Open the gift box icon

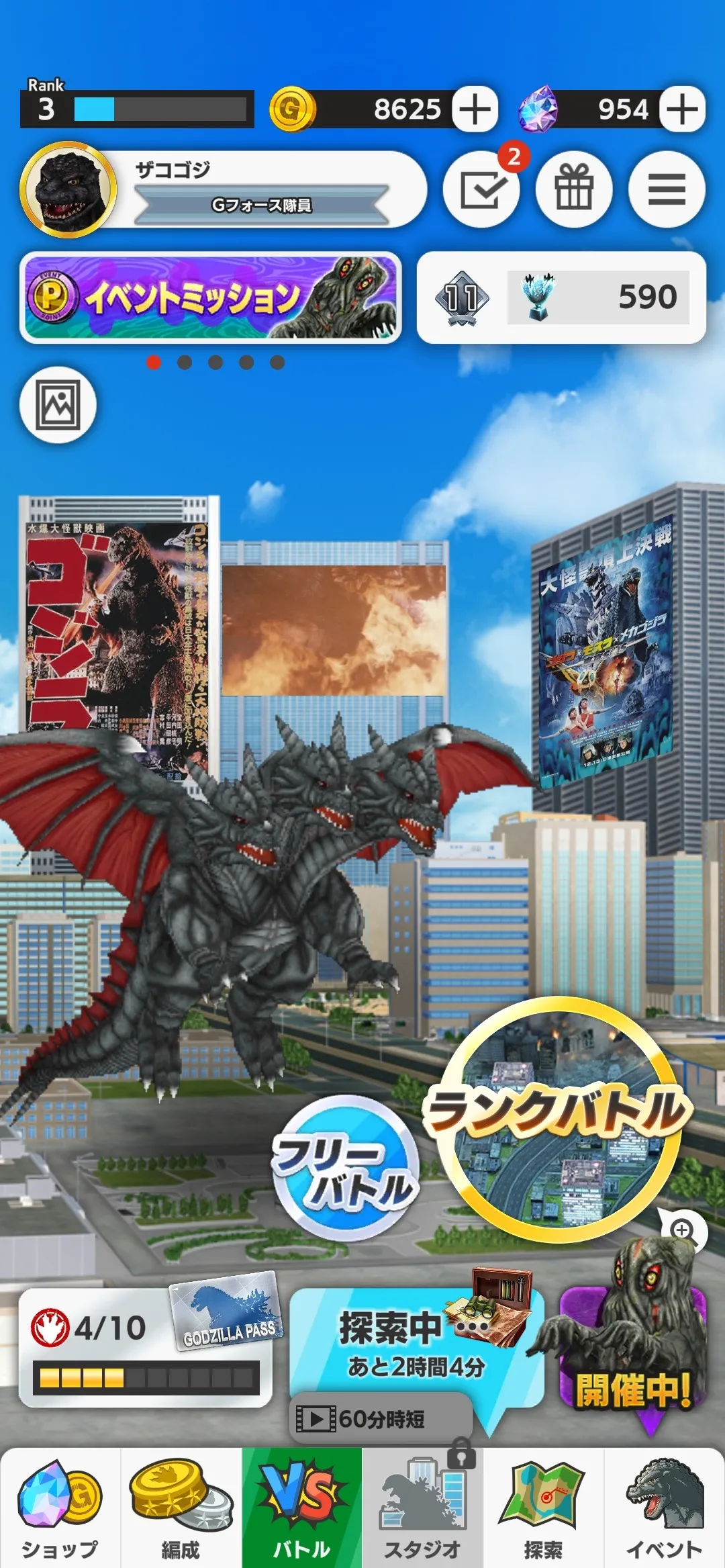(574, 189)
